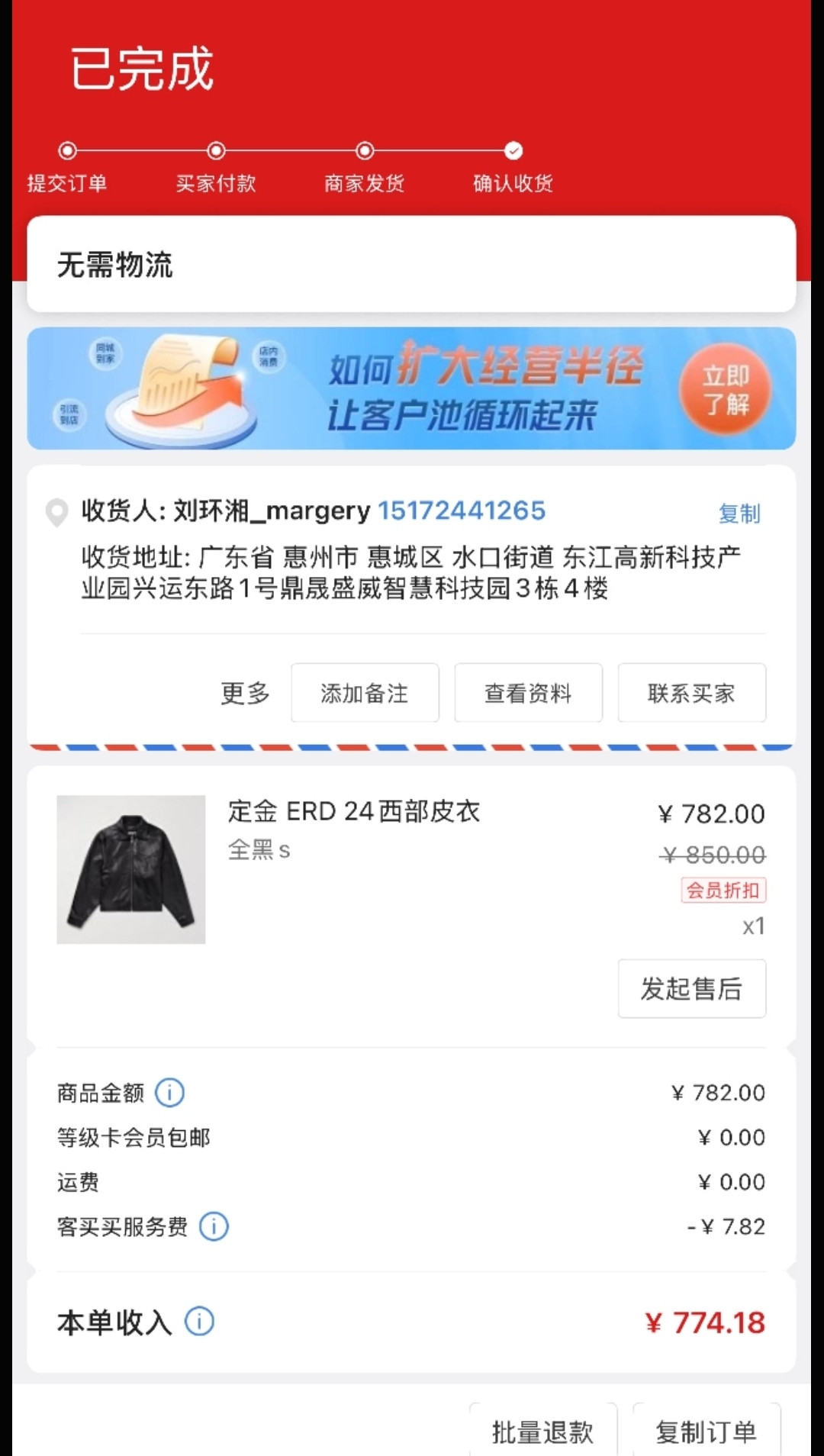This screenshot has height=1456, width=824.
Task: Tap 批量退款 for batch refund
Action: click(x=542, y=1432)
